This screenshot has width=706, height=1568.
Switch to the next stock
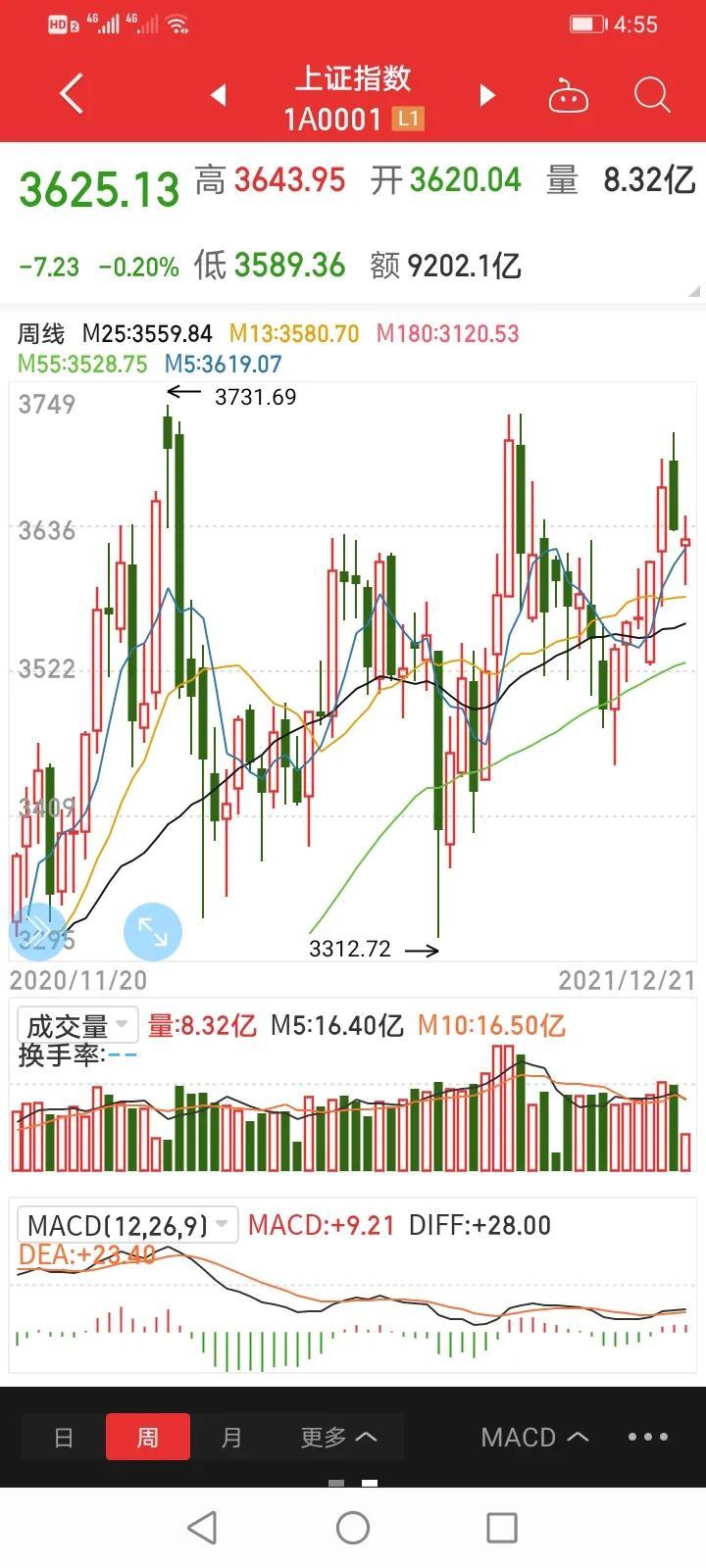coord(487,94)
